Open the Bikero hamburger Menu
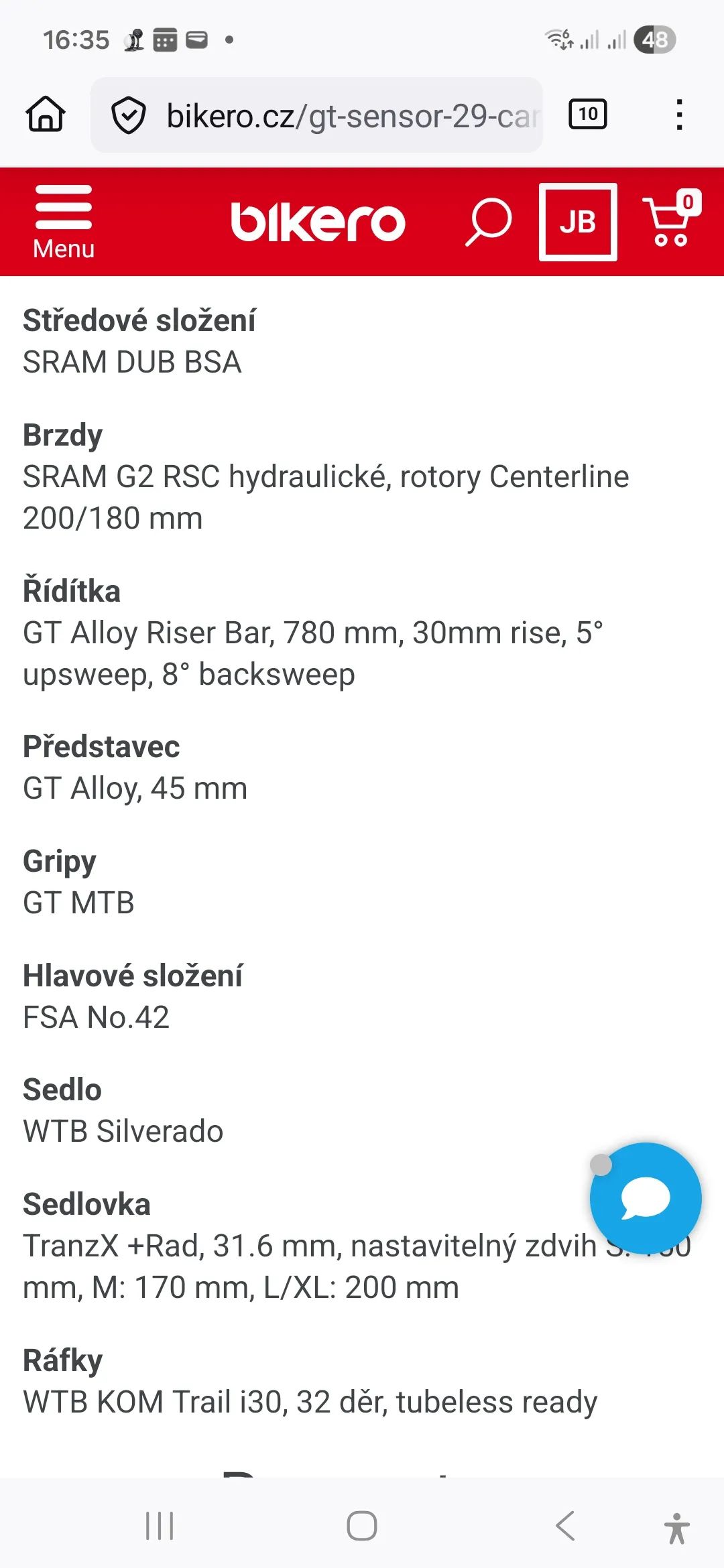The width and height of the screenshot is (724, 1568). tap(63, 221)
